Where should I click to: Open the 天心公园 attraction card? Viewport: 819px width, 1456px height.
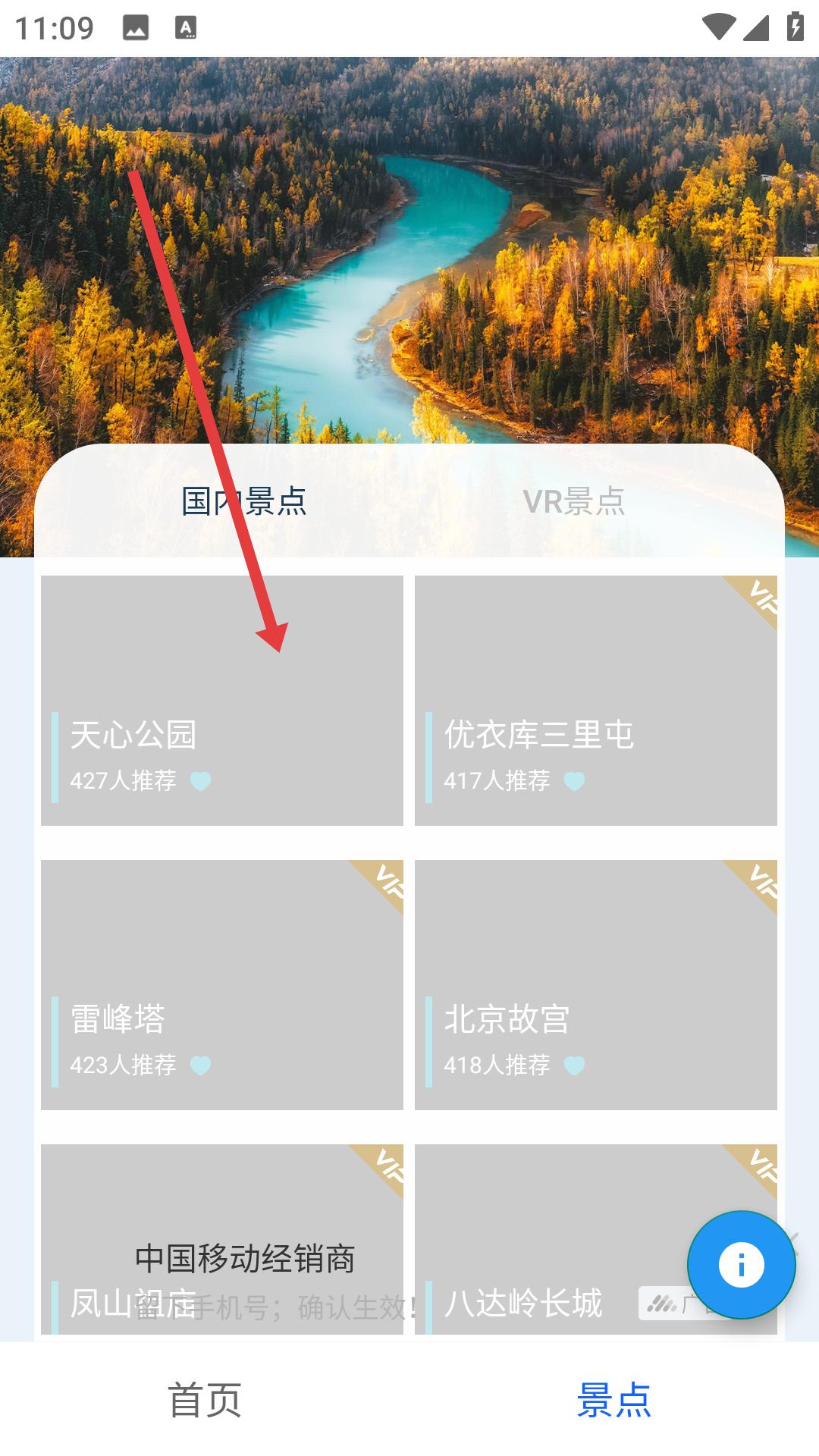[x=221, y=700]
